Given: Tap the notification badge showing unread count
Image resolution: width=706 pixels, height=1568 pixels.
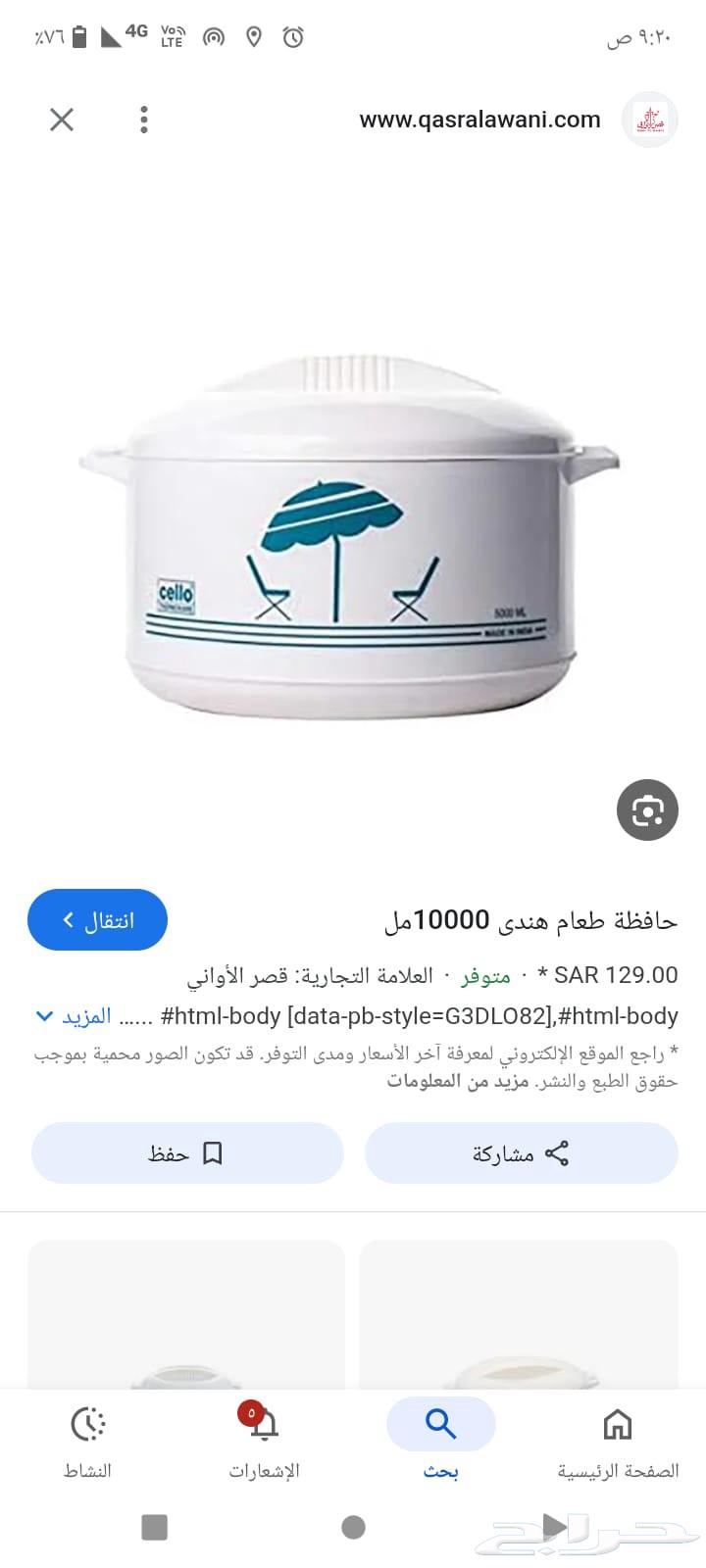Looking at the screenshot, I should point(249,1413).
